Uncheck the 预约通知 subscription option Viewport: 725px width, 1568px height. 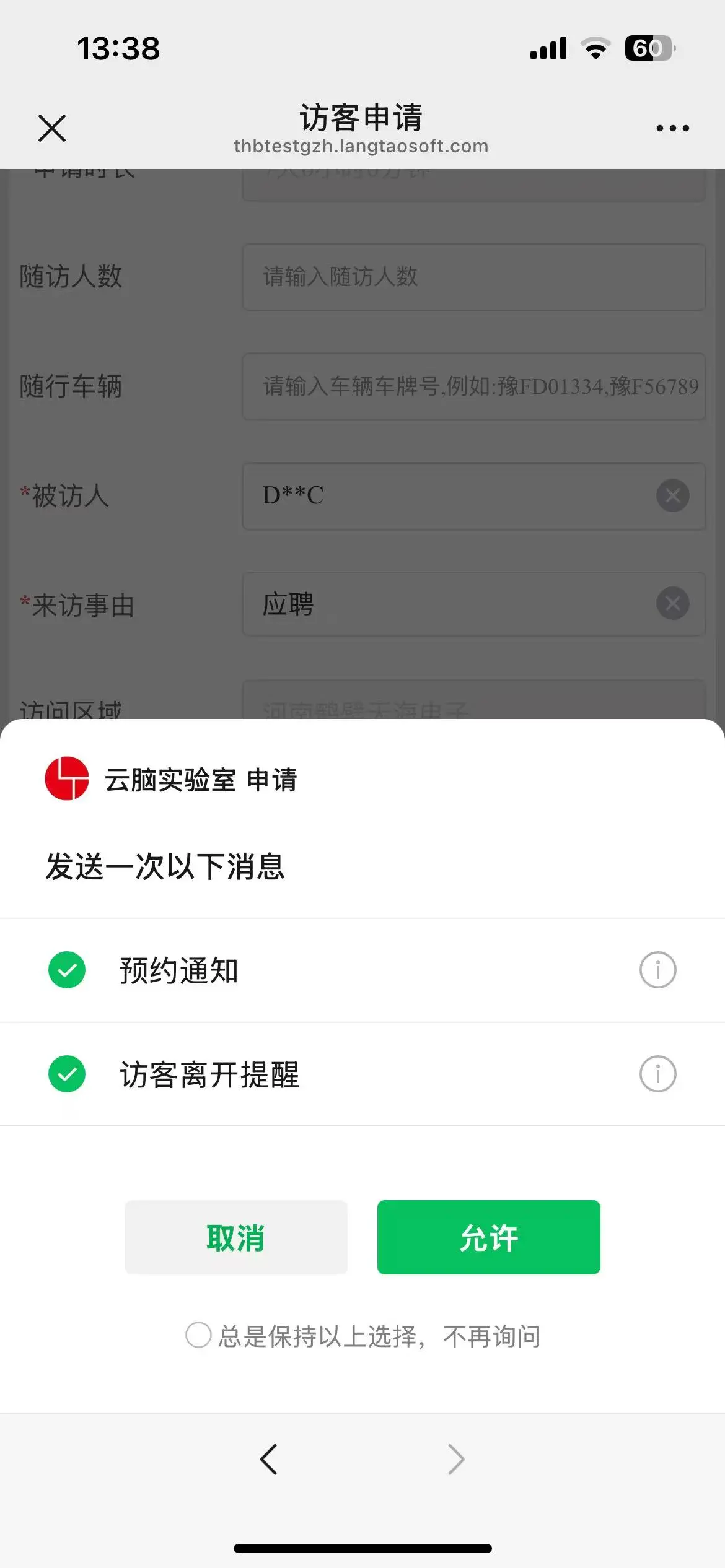coord(67,970)
